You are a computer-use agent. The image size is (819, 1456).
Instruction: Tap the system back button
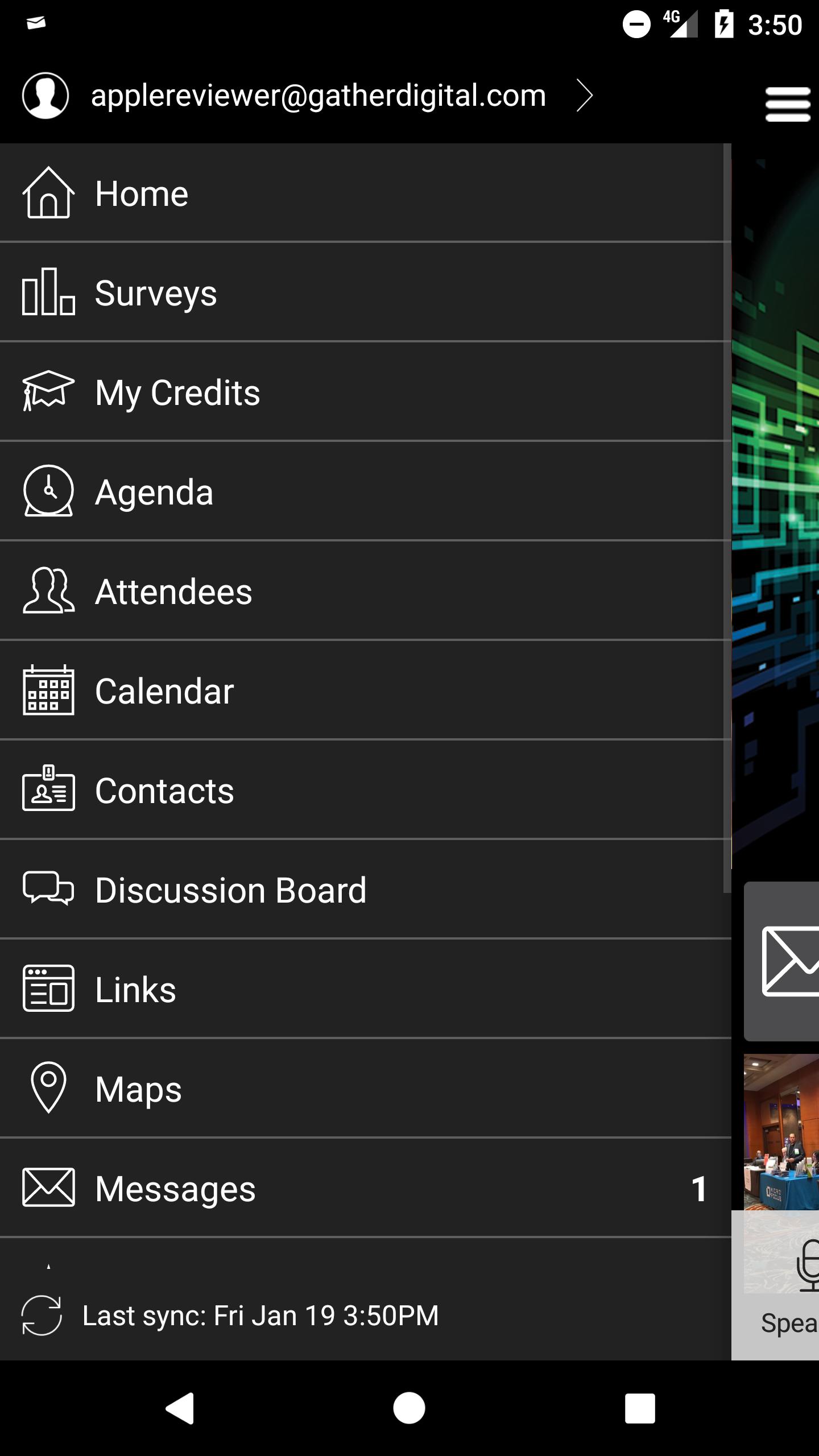pyautogui.click(x=180, y=1408)
